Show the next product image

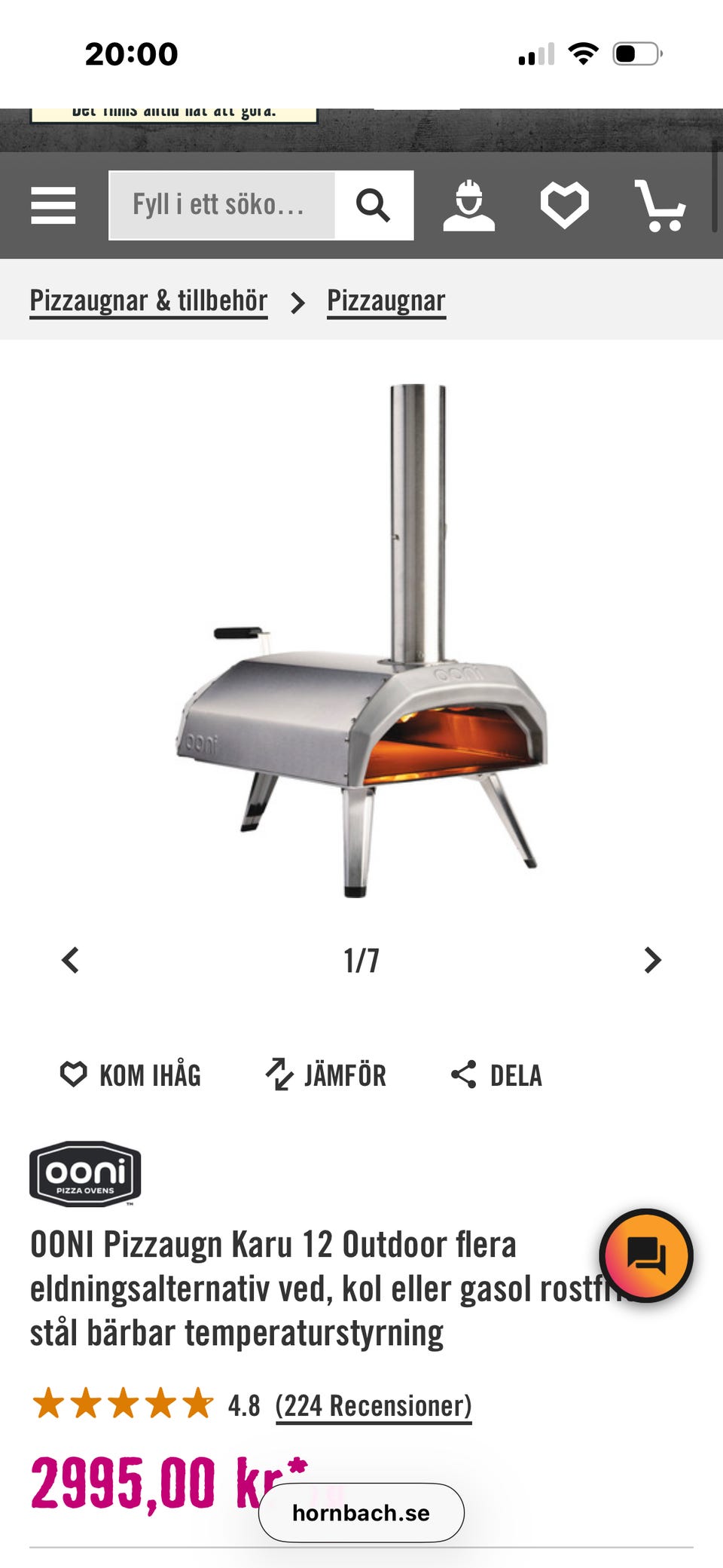[x=652, y=960]
